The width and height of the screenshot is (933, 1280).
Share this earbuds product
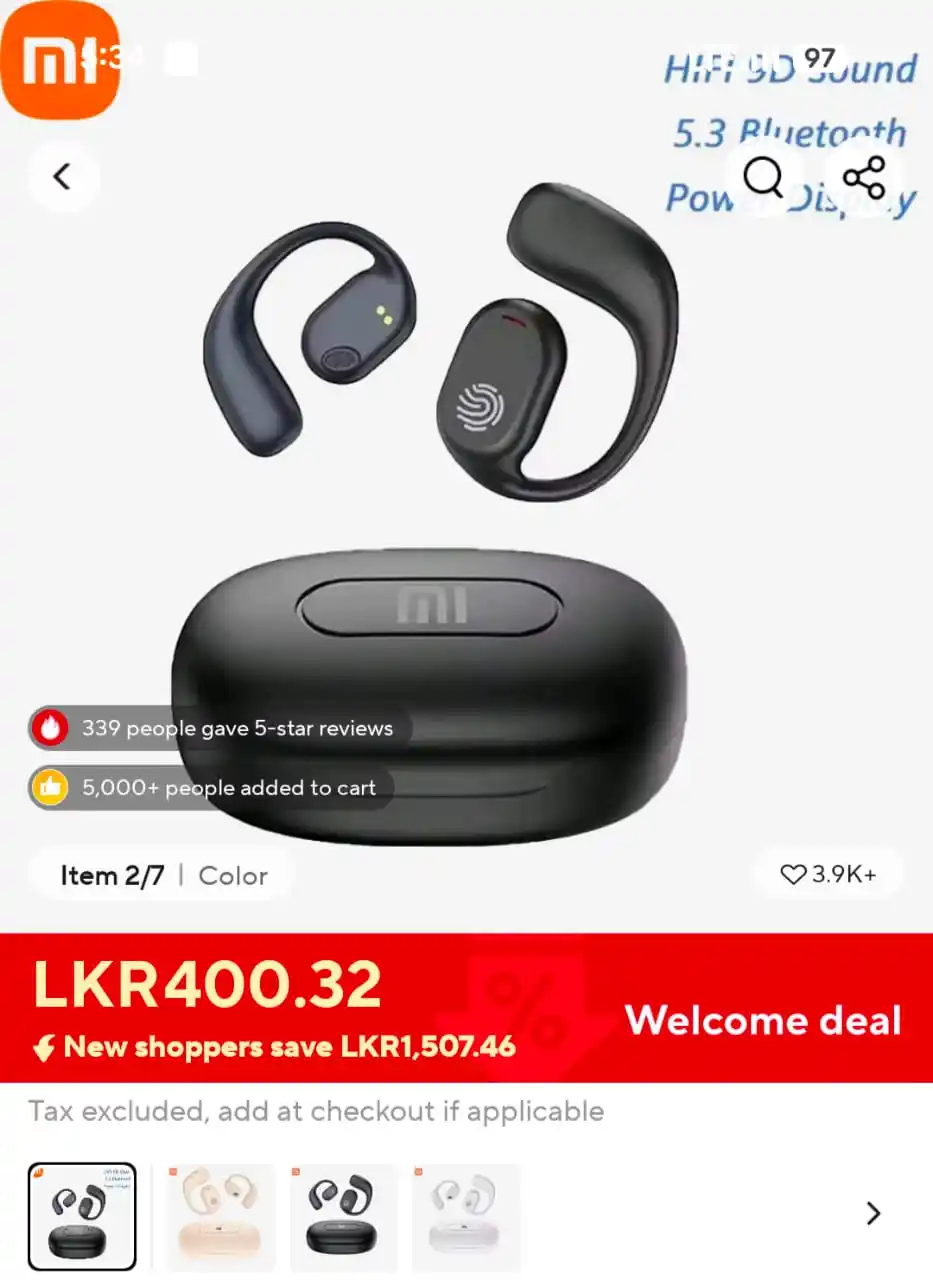click(x=864, y=178)
